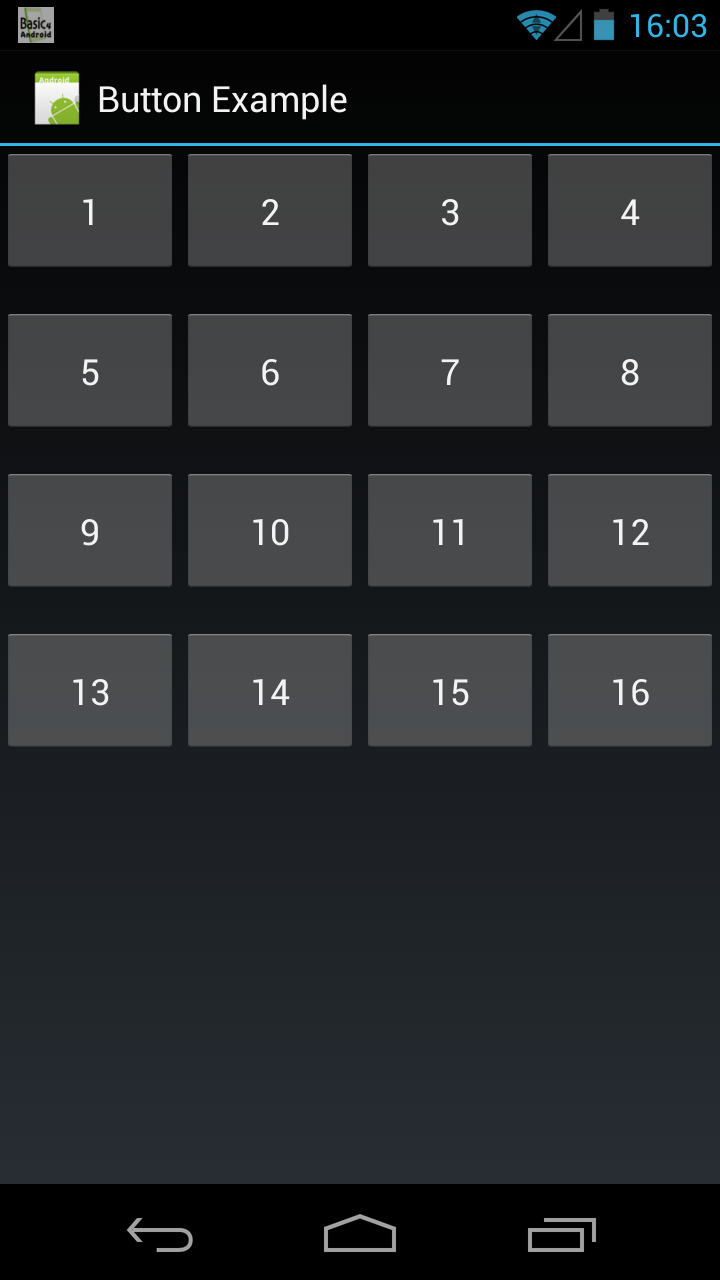Image resolution: width=720 pixels, height=1280 pixels.
Task: Tap button number 3
Action: 450,211
